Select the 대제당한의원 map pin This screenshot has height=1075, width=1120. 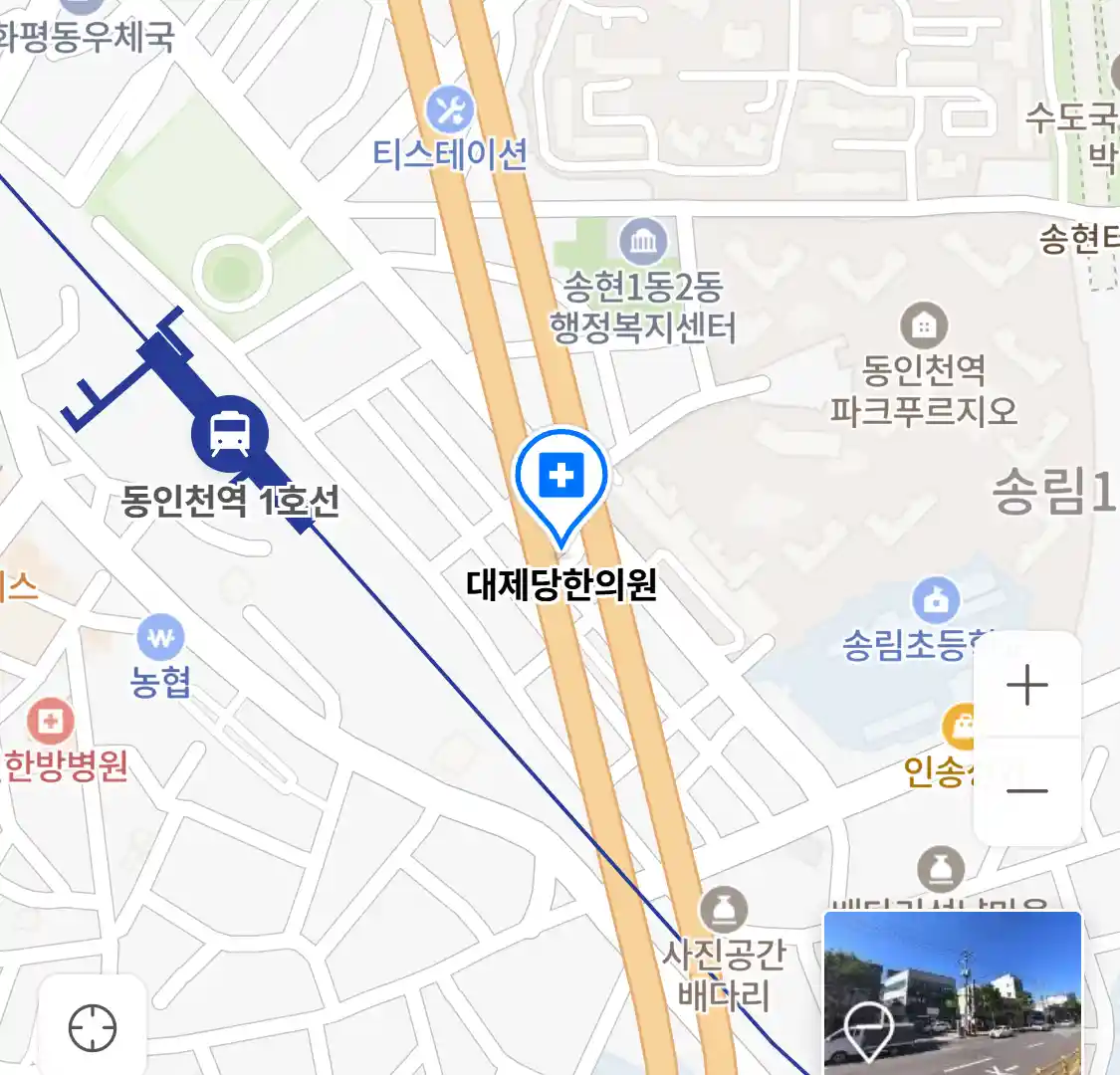coord(561,478)
